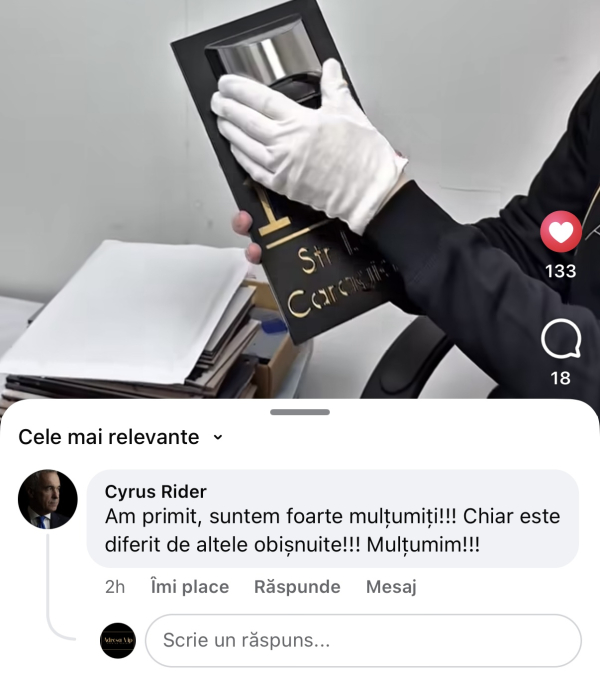
Task: Open Cyrus Rider's name link
Action: pyautogui.click(x=156, y=491)
